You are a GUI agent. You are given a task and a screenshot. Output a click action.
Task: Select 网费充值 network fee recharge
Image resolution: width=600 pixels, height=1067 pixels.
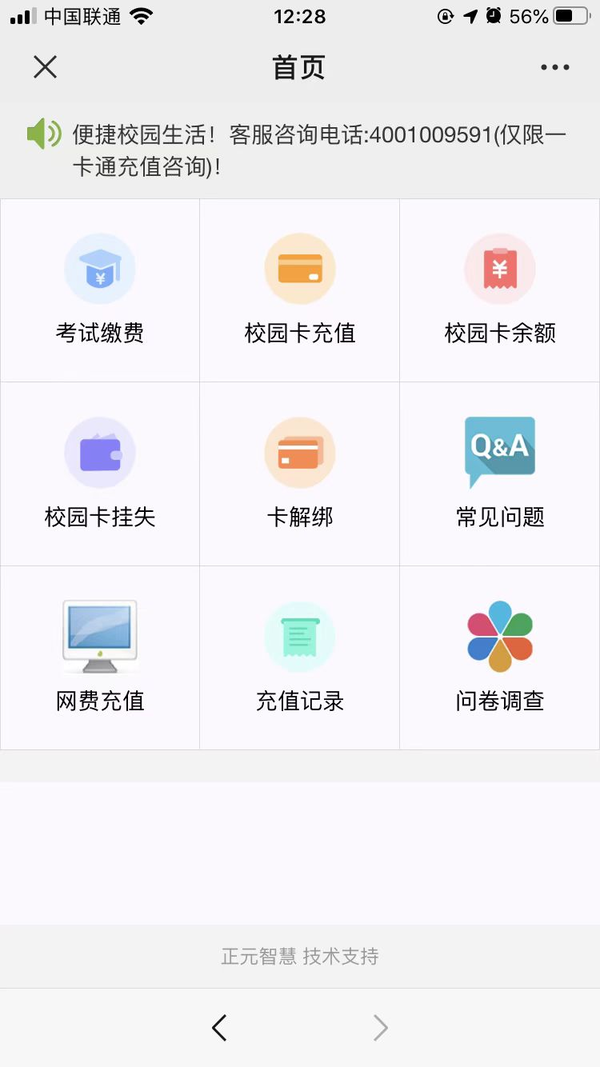point(100,657)
